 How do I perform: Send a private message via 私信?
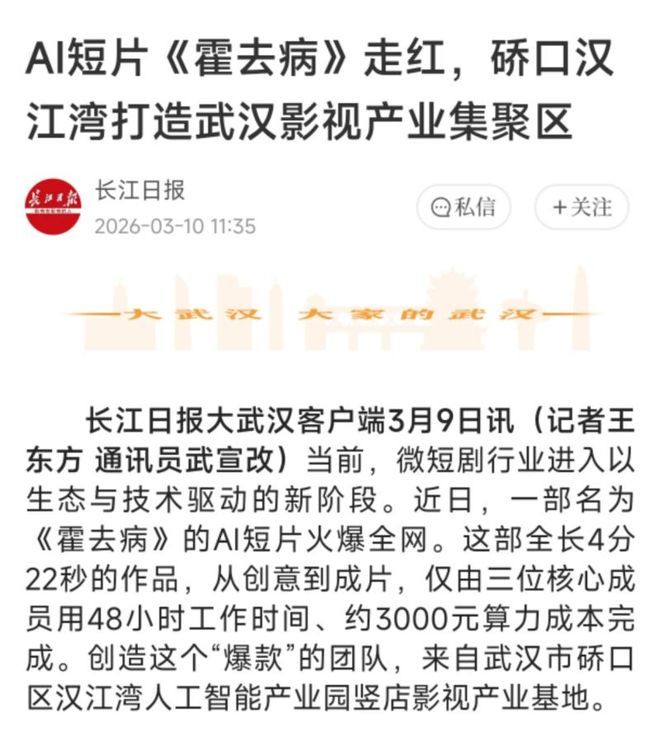tap(463, 208)
